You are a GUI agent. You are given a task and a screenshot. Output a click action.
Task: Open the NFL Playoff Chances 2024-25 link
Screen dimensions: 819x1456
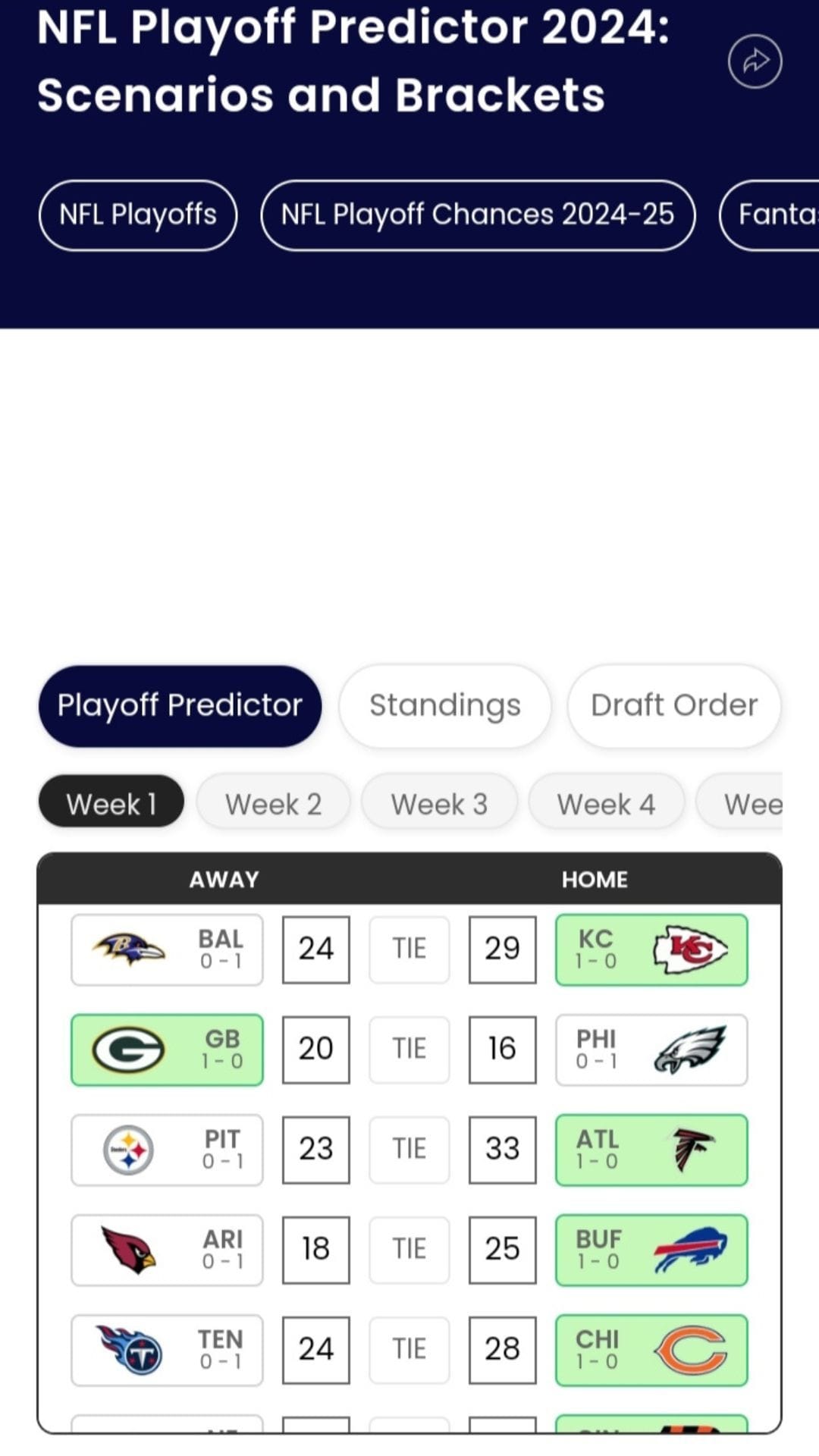478,214
